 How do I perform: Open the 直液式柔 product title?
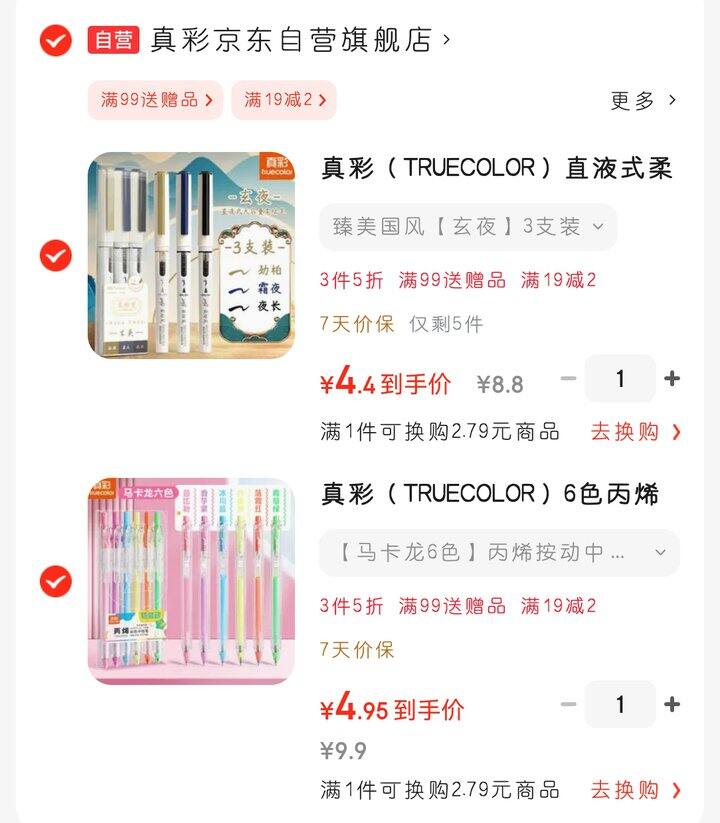[x=496, y=168]
